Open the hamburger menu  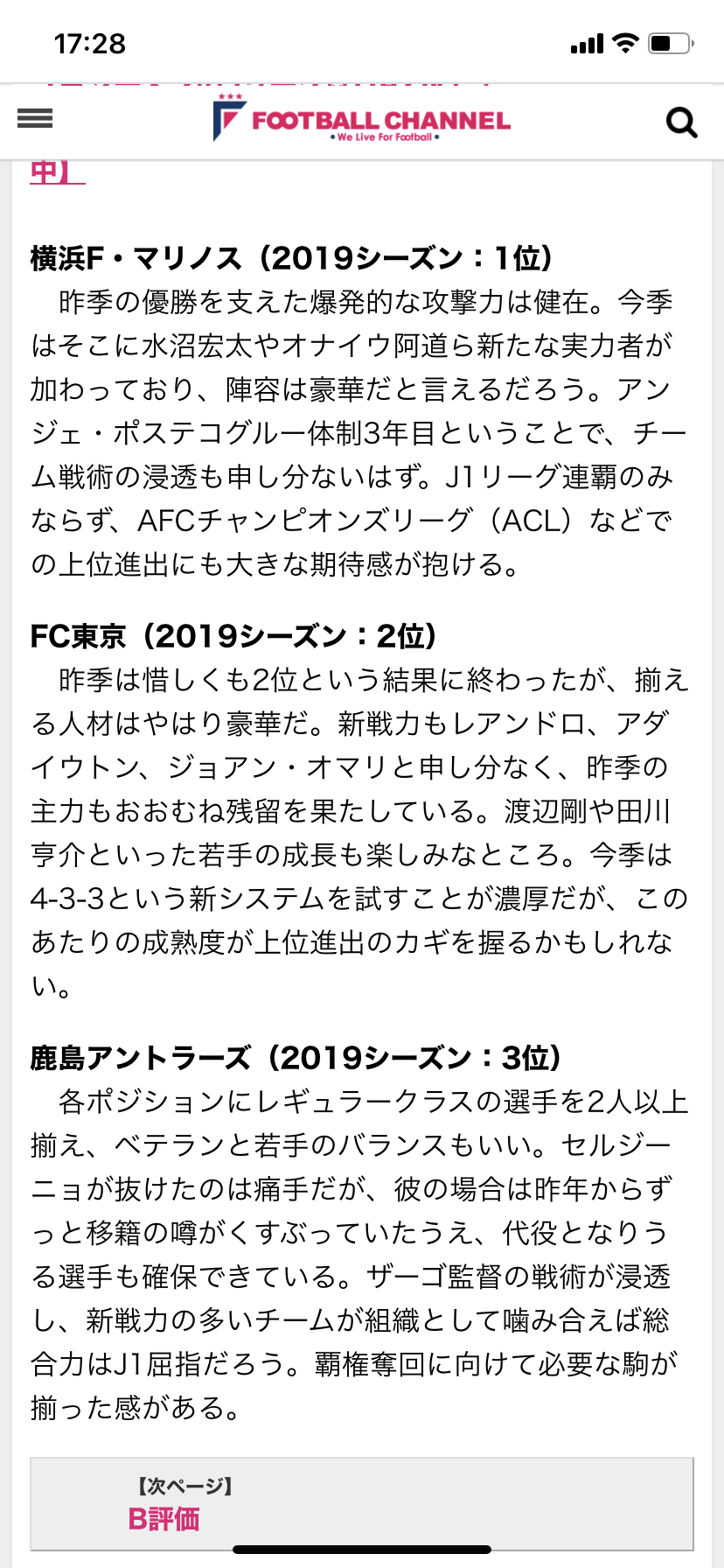(35, 118)
